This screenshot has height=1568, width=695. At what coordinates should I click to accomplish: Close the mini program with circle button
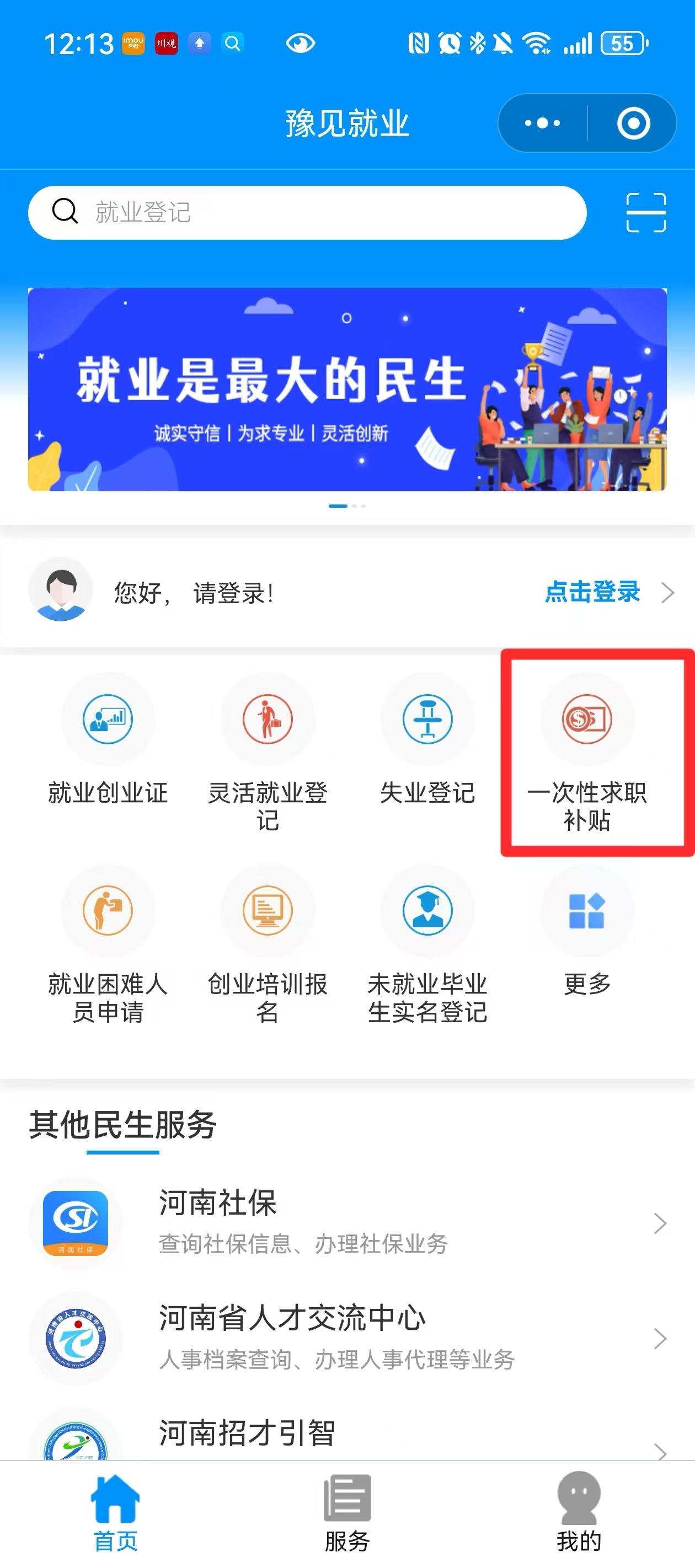(x=633, y=123)
